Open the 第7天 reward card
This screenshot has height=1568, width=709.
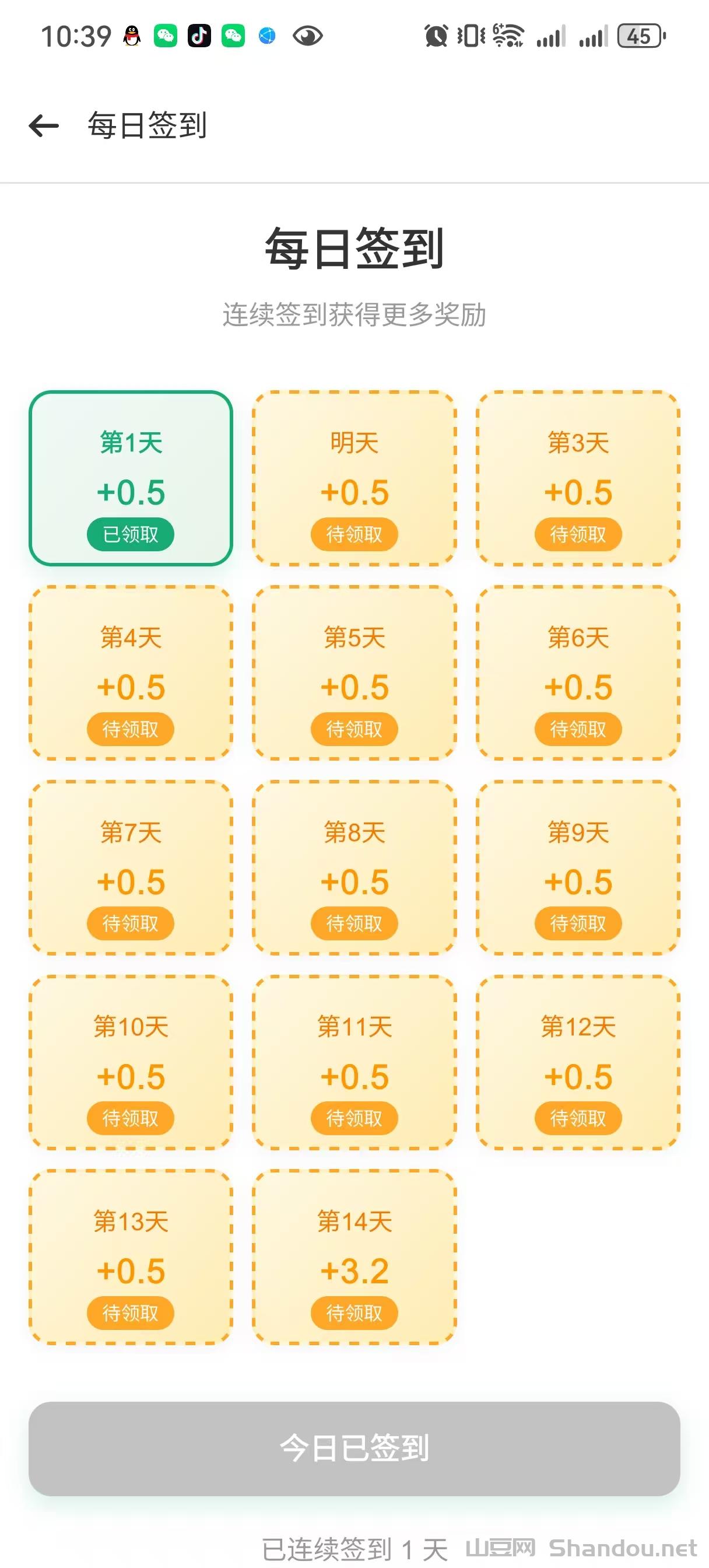click(x=131, y=868)
